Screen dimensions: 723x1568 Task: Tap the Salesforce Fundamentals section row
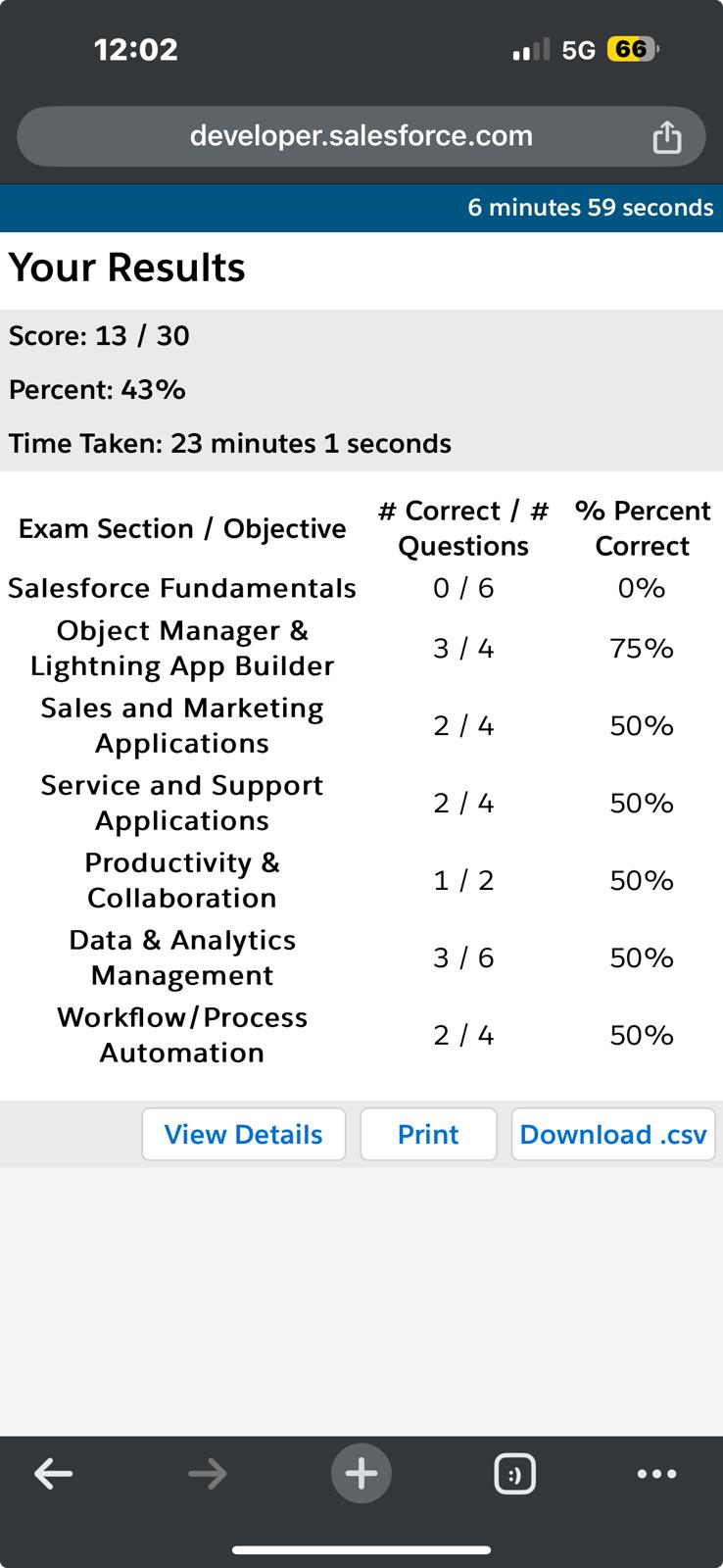[181, 588]
